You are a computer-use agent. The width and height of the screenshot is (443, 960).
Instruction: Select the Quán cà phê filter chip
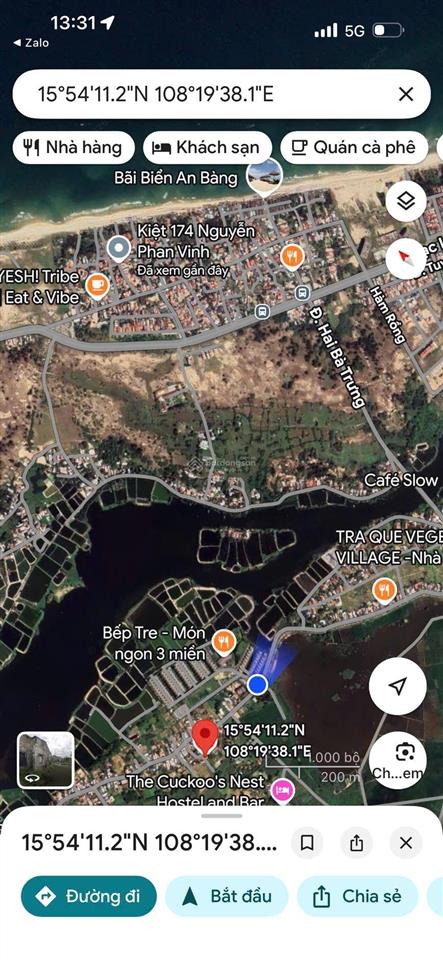[x=355, y=148]
